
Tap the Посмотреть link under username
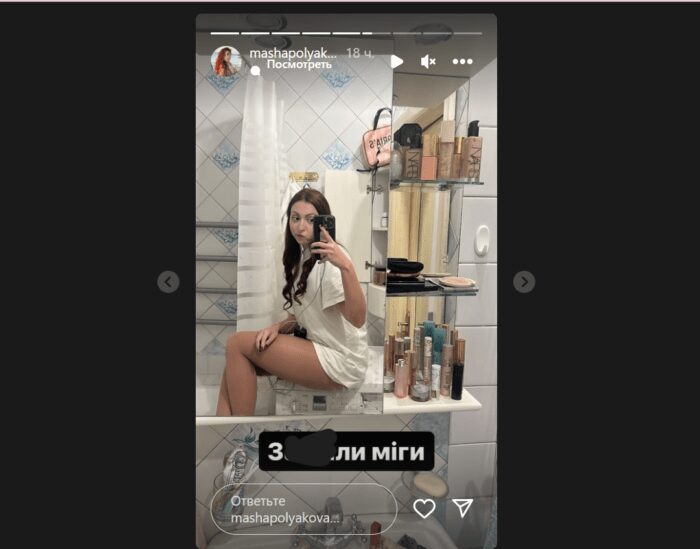tap(298, 64)
